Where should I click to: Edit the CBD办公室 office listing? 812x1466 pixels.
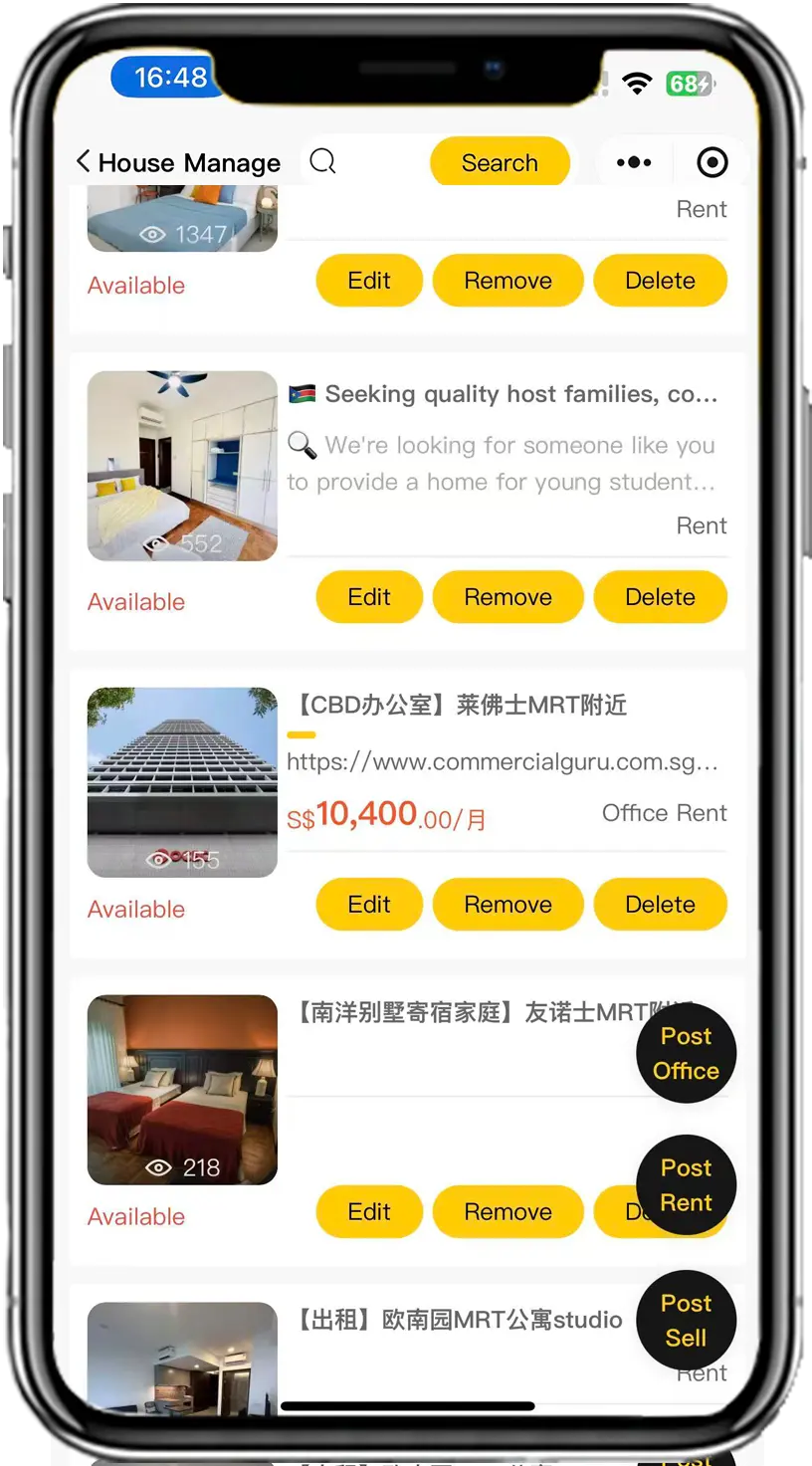(369, 904)
